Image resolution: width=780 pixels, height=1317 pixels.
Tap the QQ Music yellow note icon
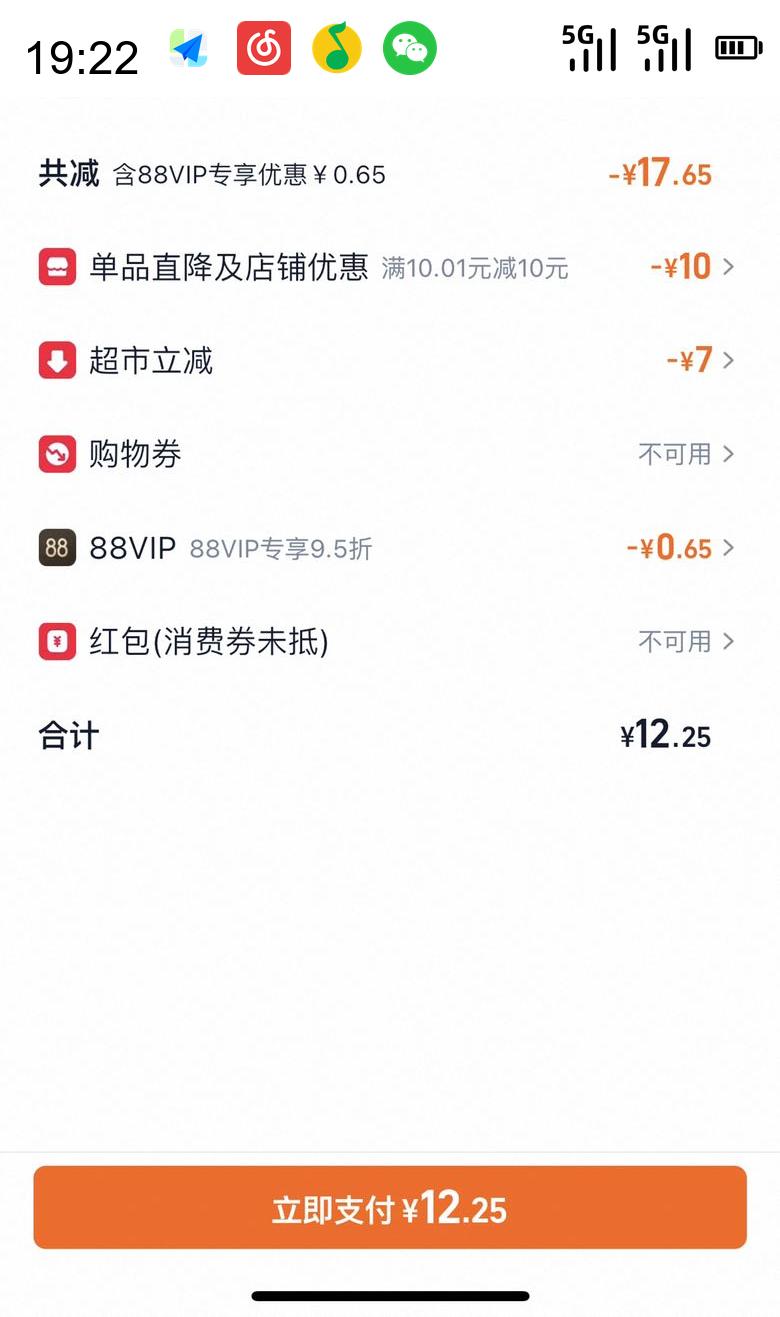point(338,47)
